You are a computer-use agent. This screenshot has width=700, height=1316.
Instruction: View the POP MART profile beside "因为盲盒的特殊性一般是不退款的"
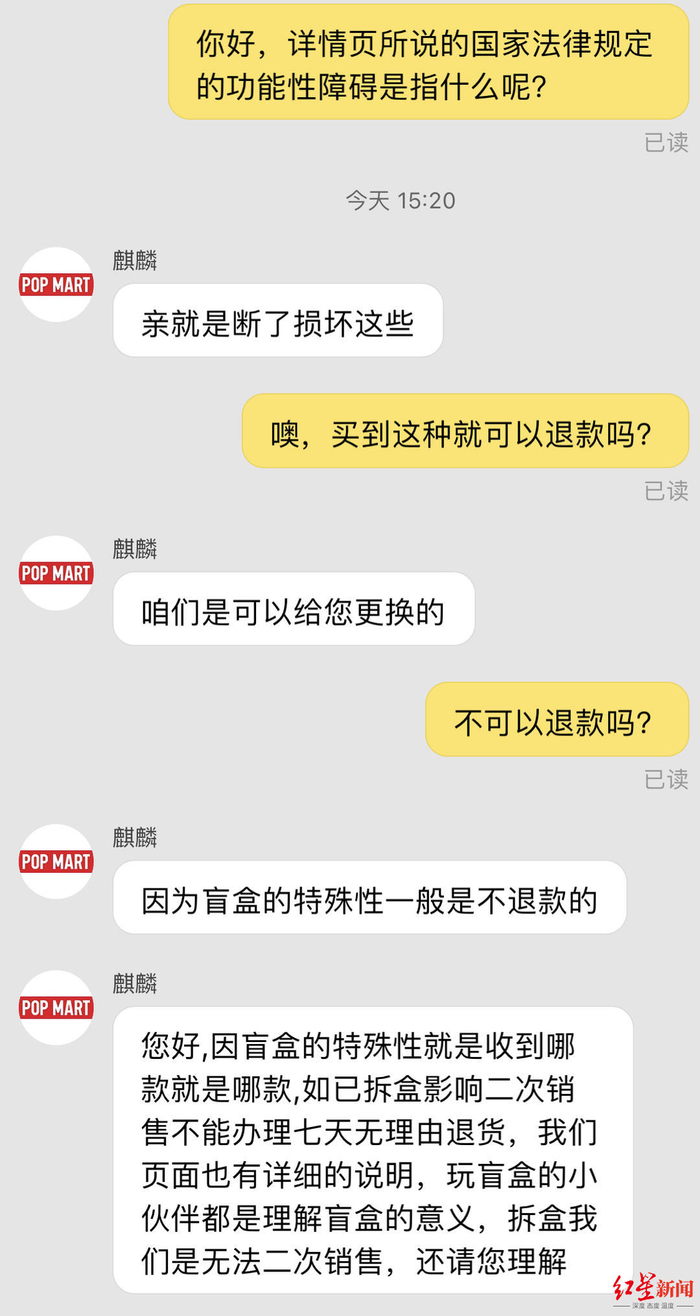coord(56,861)
